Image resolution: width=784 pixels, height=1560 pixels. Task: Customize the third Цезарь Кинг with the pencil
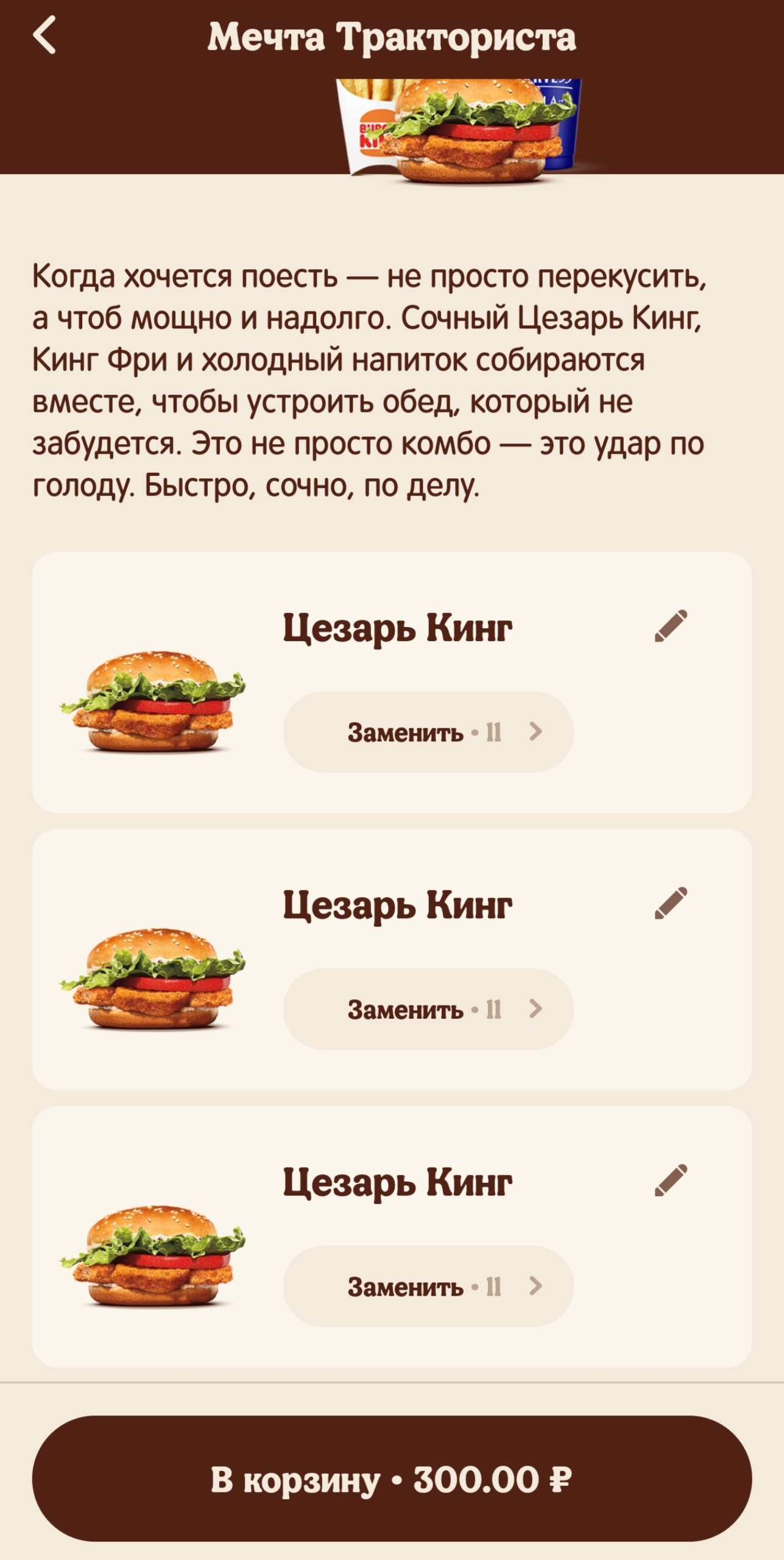click(671, 1180)
